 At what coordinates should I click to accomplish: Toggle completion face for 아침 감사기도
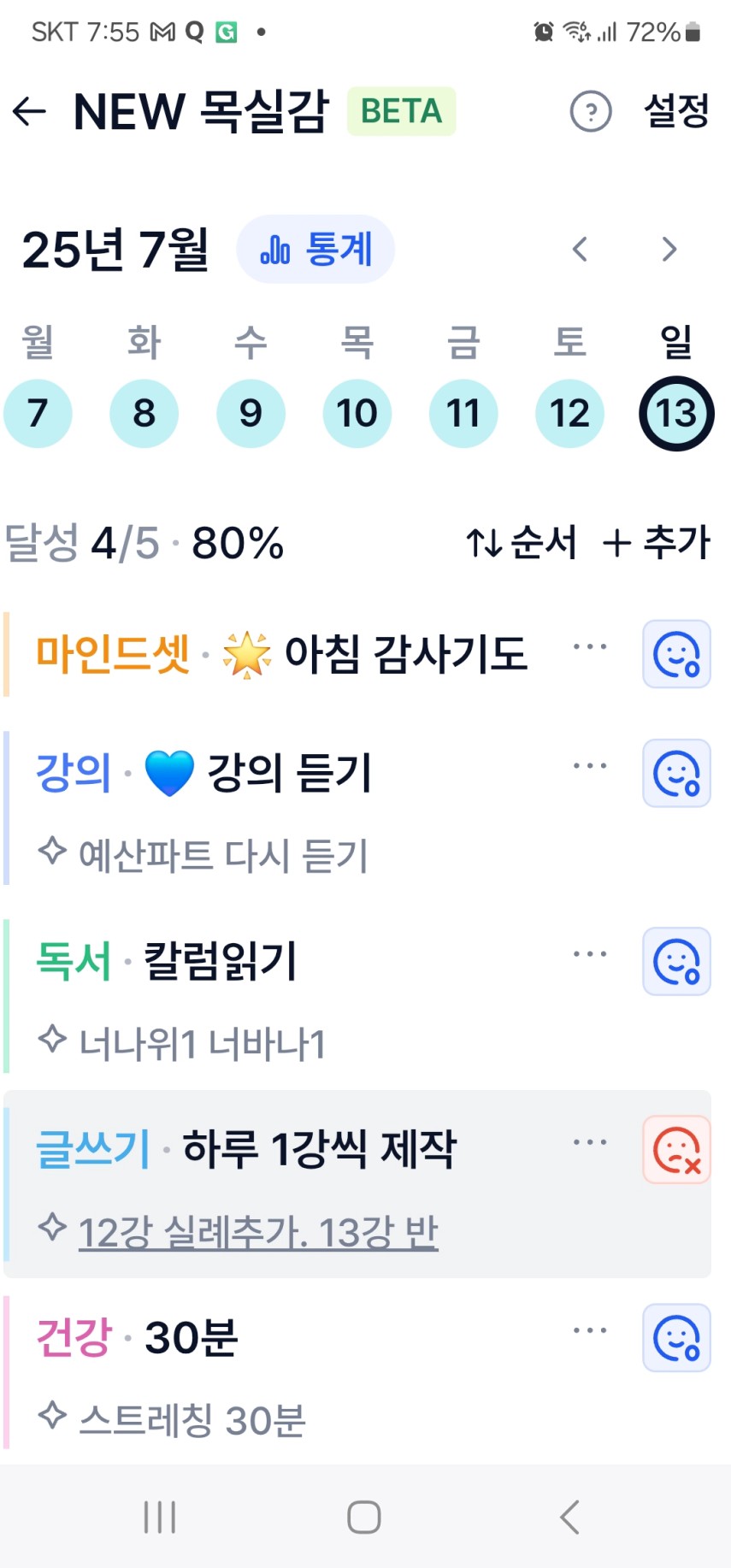coord(676,654)
